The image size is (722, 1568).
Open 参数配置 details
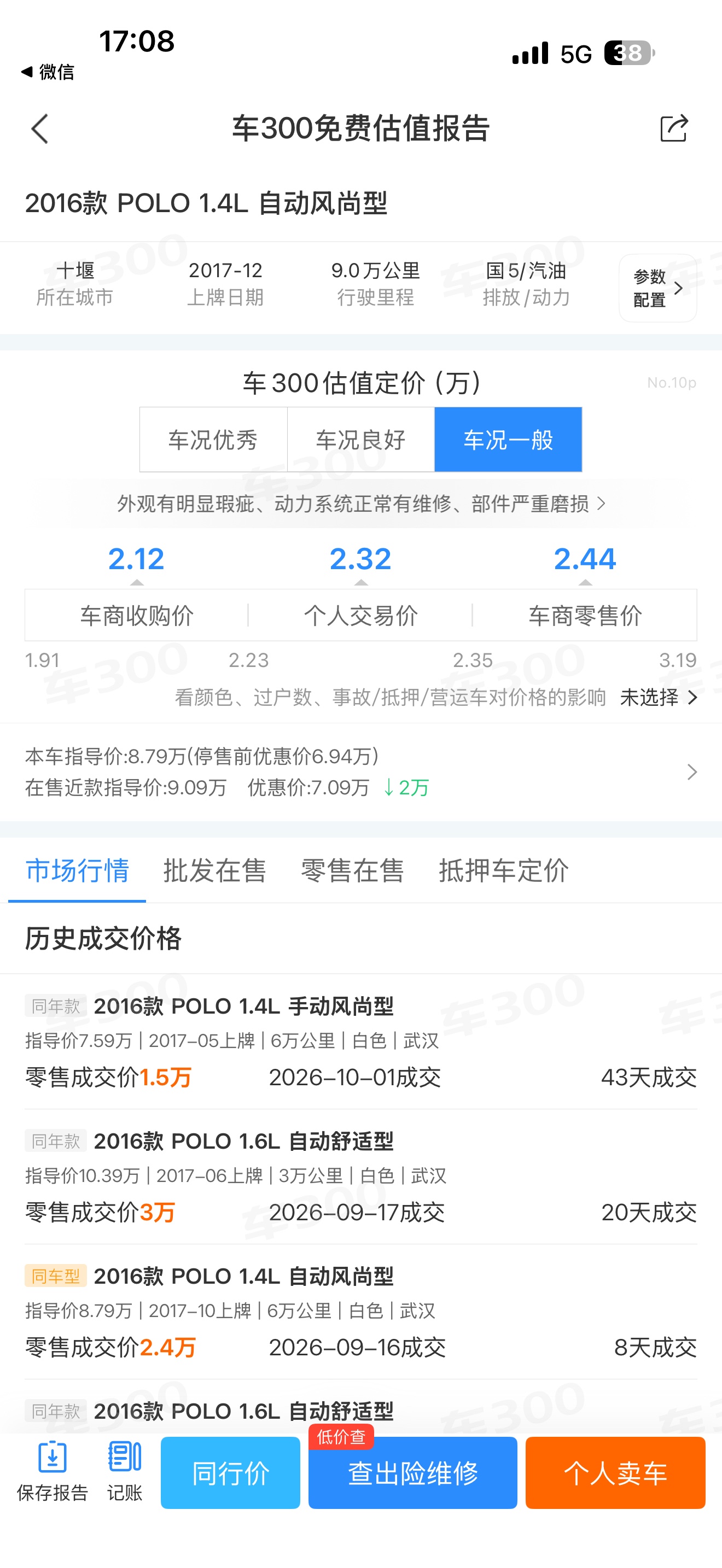coord(657,288)
